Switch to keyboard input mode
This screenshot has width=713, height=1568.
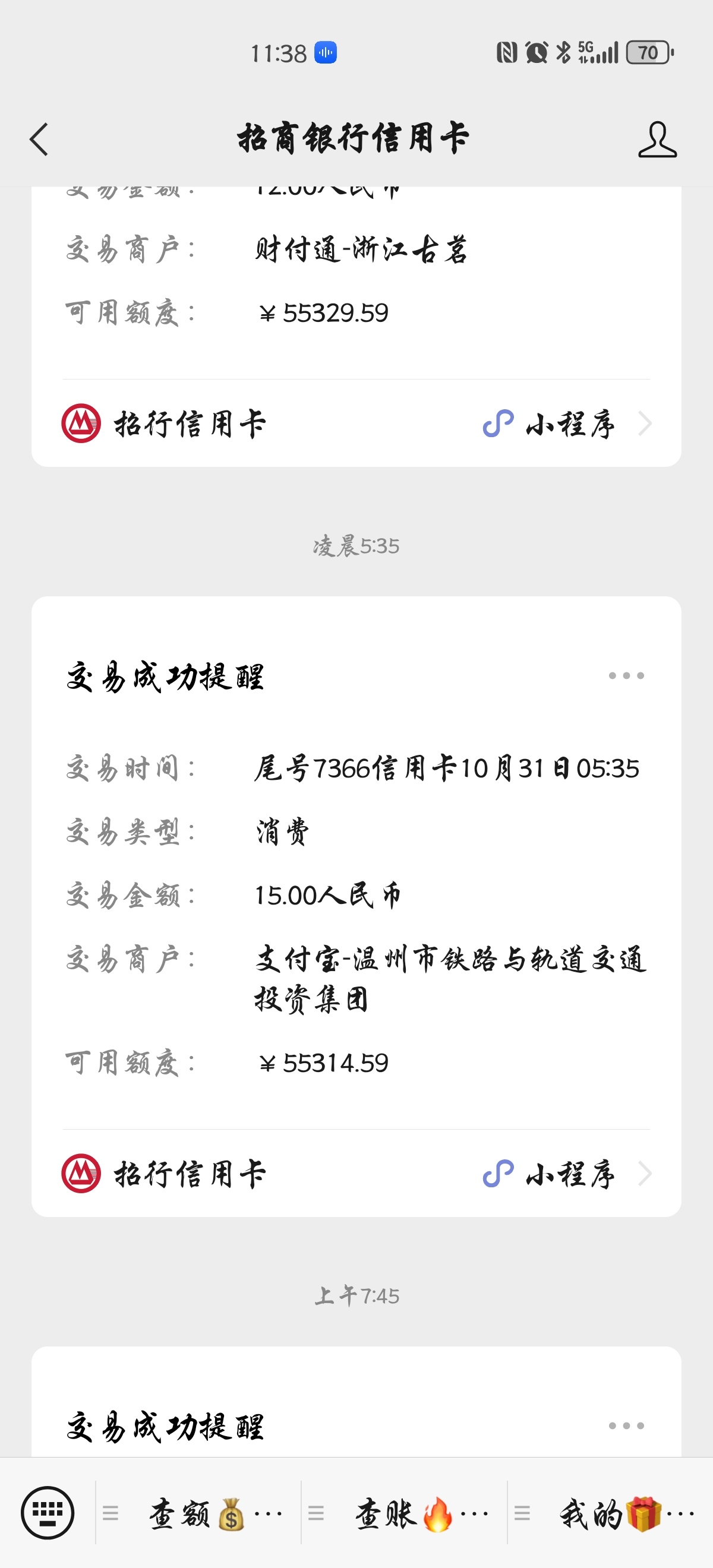48,1513
